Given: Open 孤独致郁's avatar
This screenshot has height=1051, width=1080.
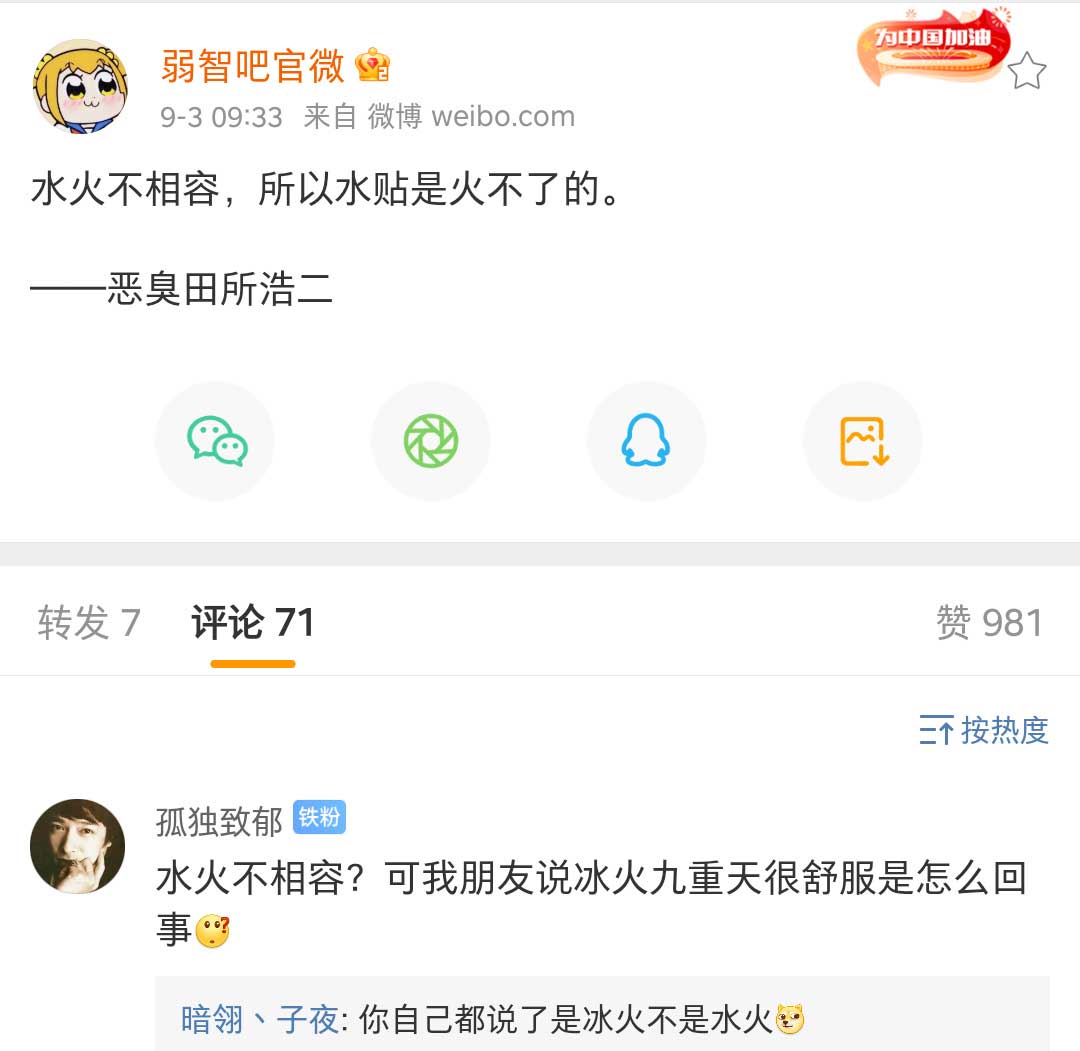Looking at the screenshot, I should [x=78, y=846].
